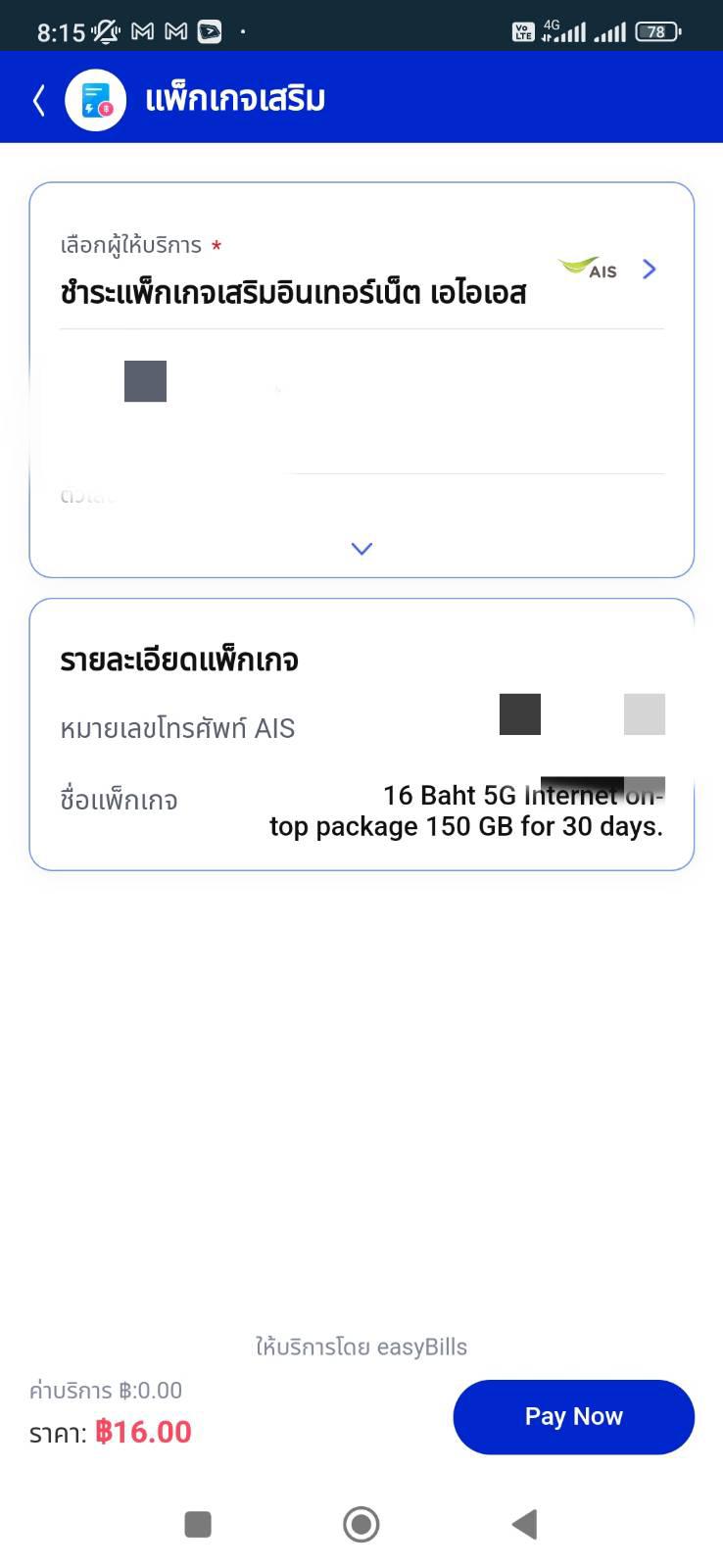Tap the Pay Now button
Viewport: 723px width, 1568px height.
click(573, 1416)
